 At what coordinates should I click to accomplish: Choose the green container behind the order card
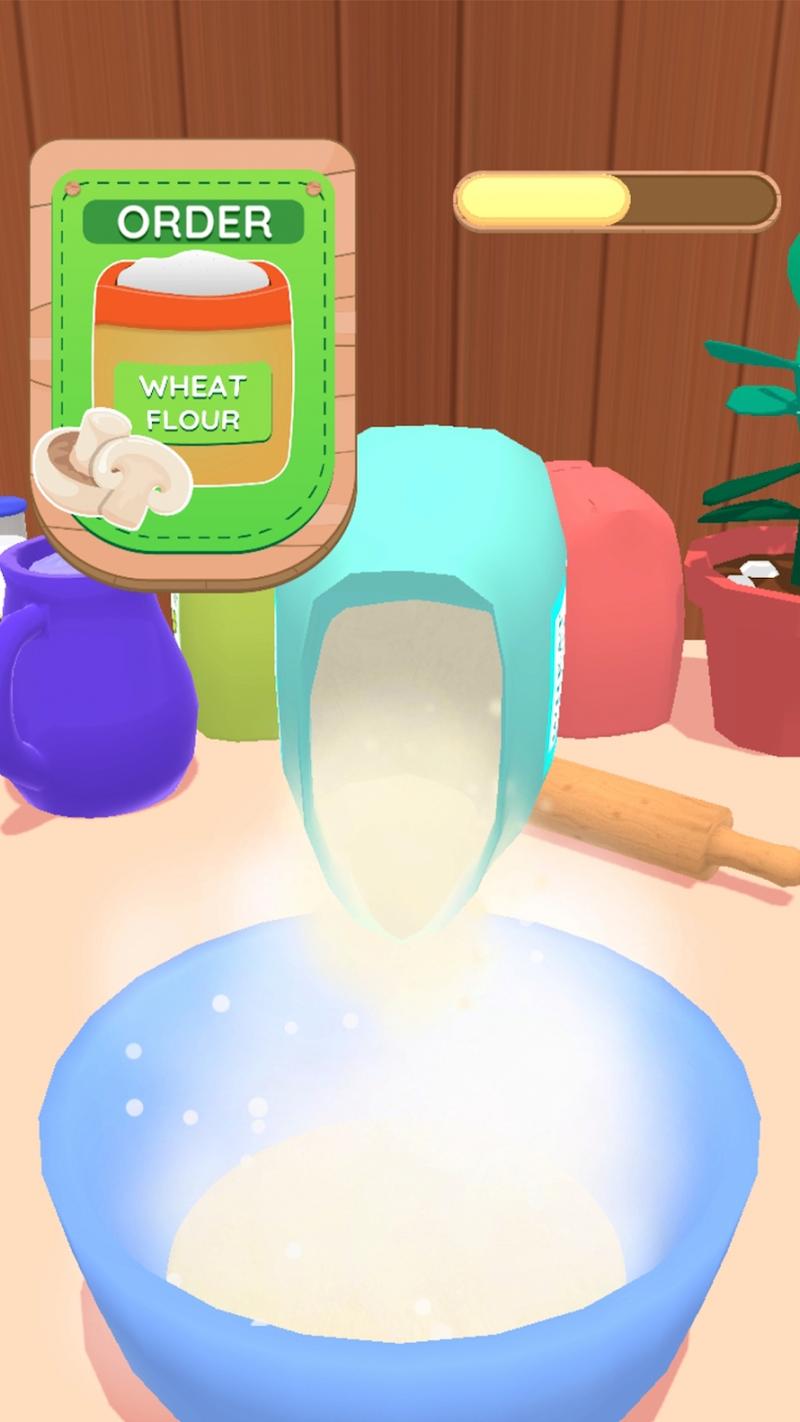232,660
